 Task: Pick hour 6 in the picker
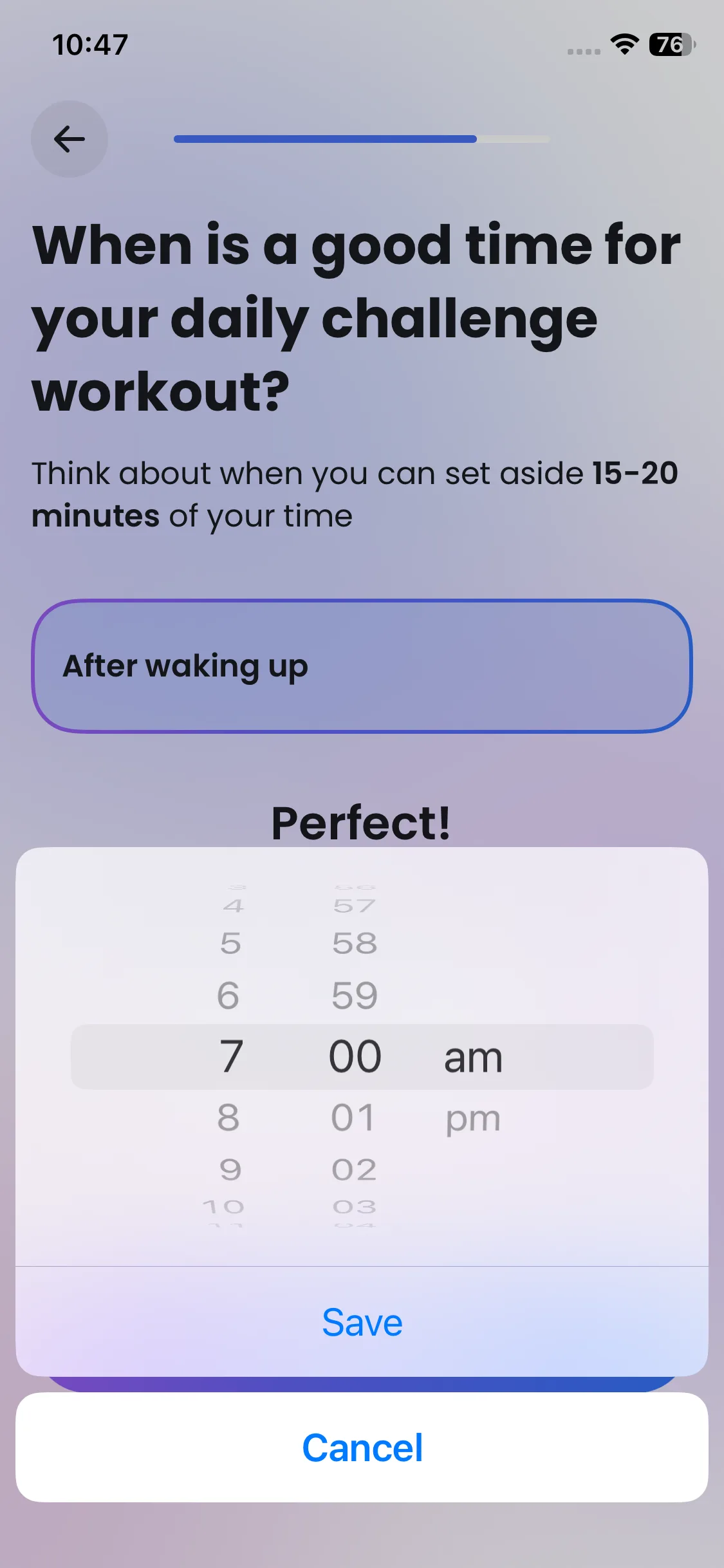[228, 995]
